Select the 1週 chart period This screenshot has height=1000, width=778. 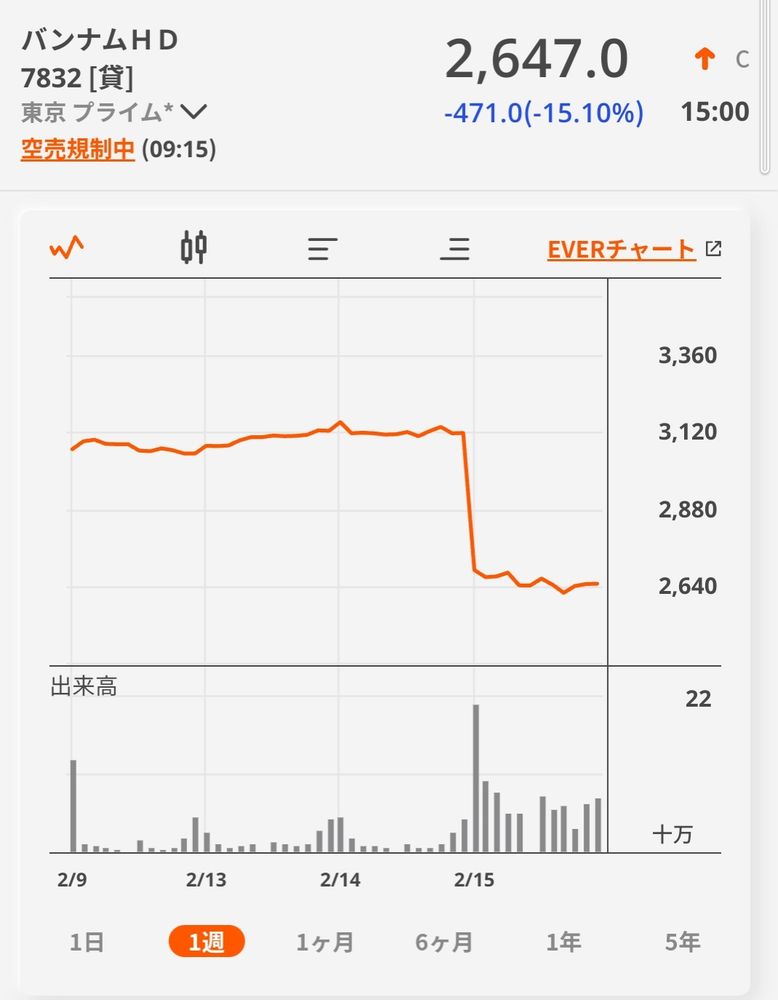coord(206,941)
